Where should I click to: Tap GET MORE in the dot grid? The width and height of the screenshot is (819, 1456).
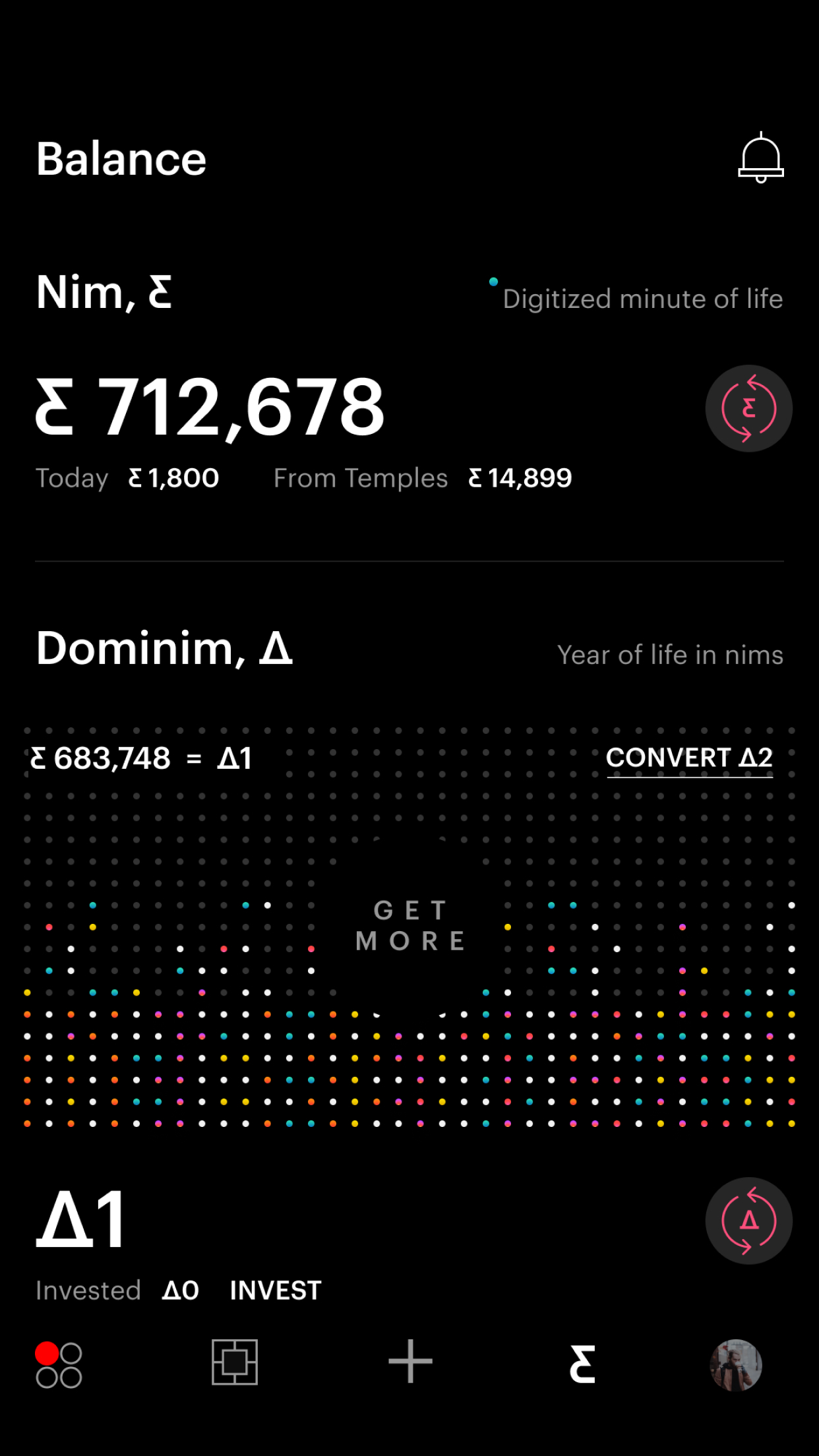click(410, 926)
